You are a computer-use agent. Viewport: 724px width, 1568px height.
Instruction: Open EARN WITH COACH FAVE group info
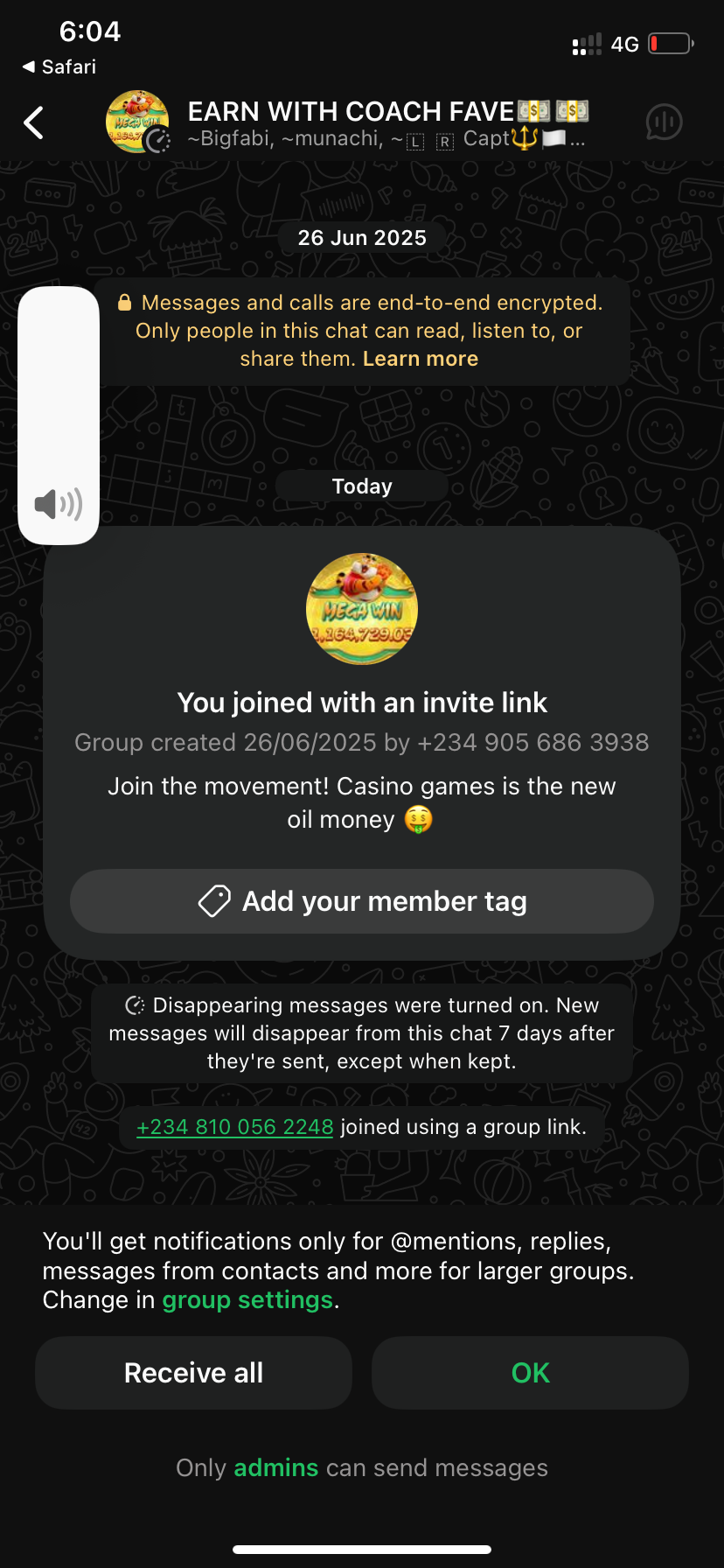(x=385, y=123)
